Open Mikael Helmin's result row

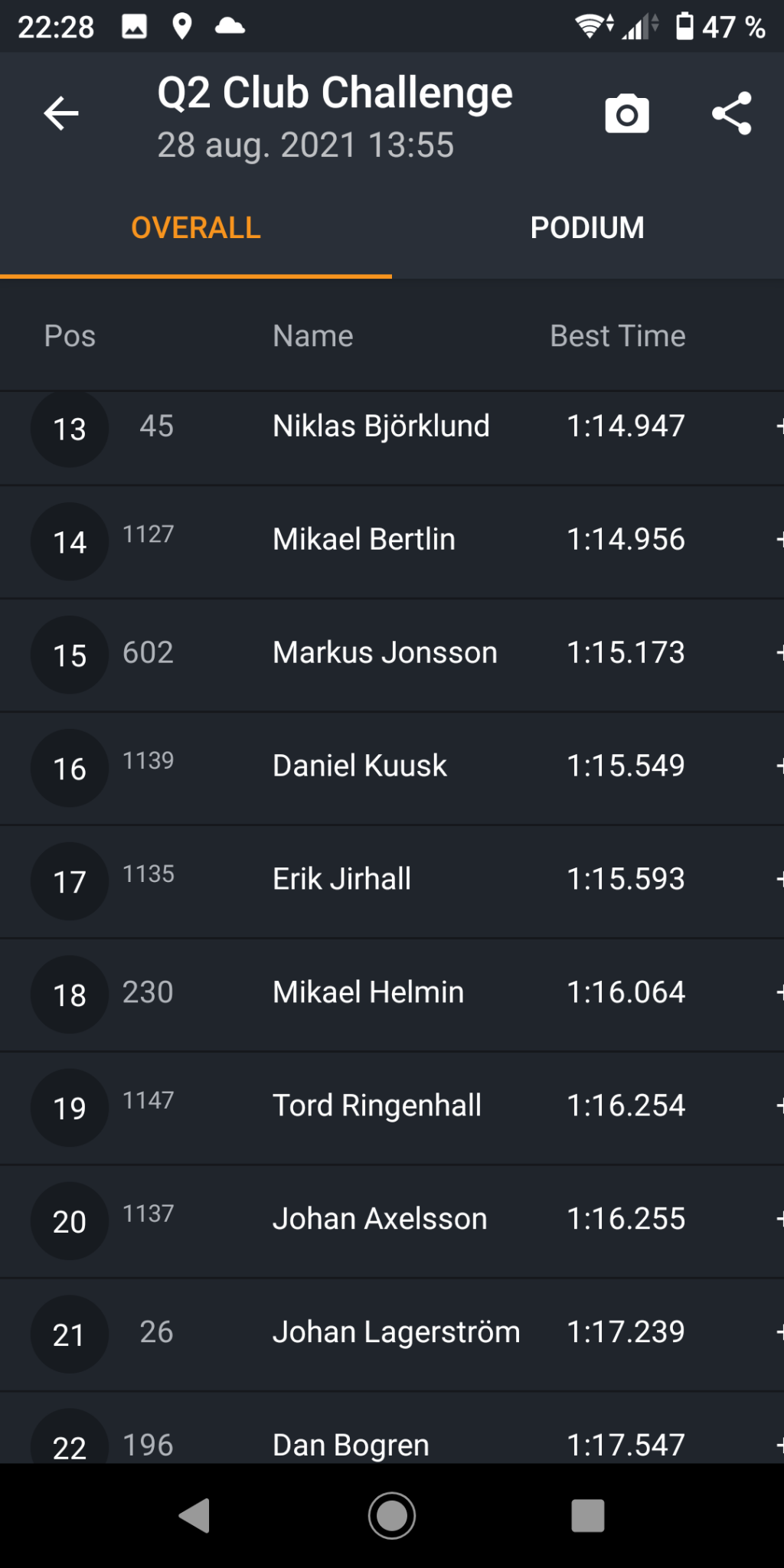(x=392, y=995)
